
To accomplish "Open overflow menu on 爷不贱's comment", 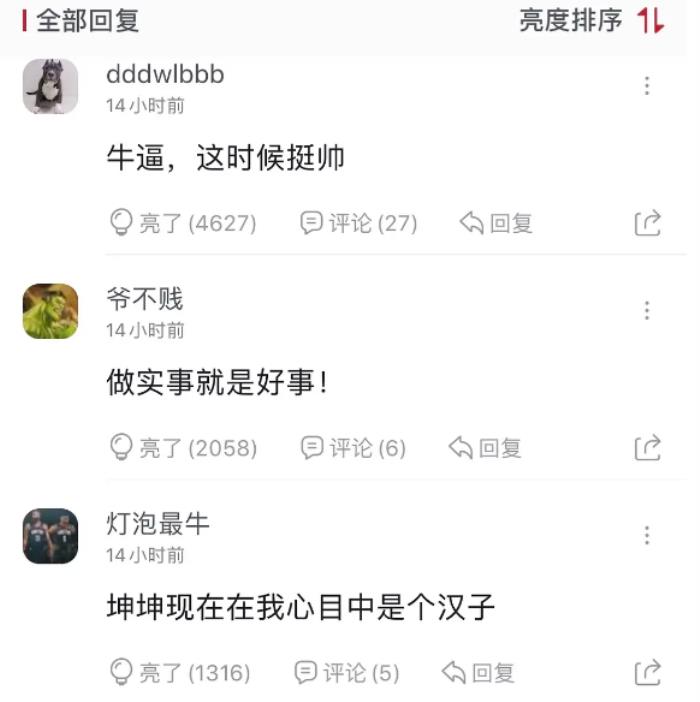I will [647, 311].
